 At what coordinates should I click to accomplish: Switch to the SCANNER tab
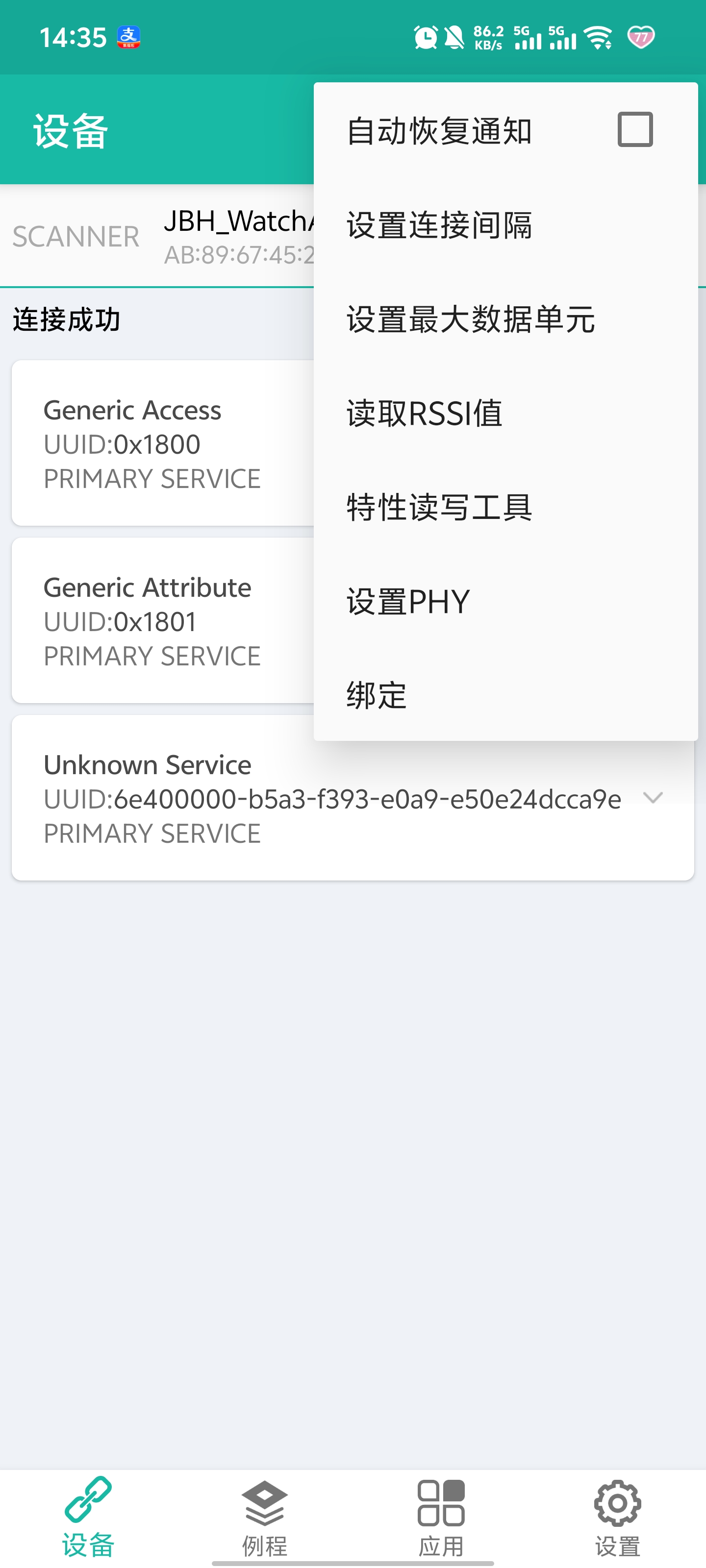(76, 237)
